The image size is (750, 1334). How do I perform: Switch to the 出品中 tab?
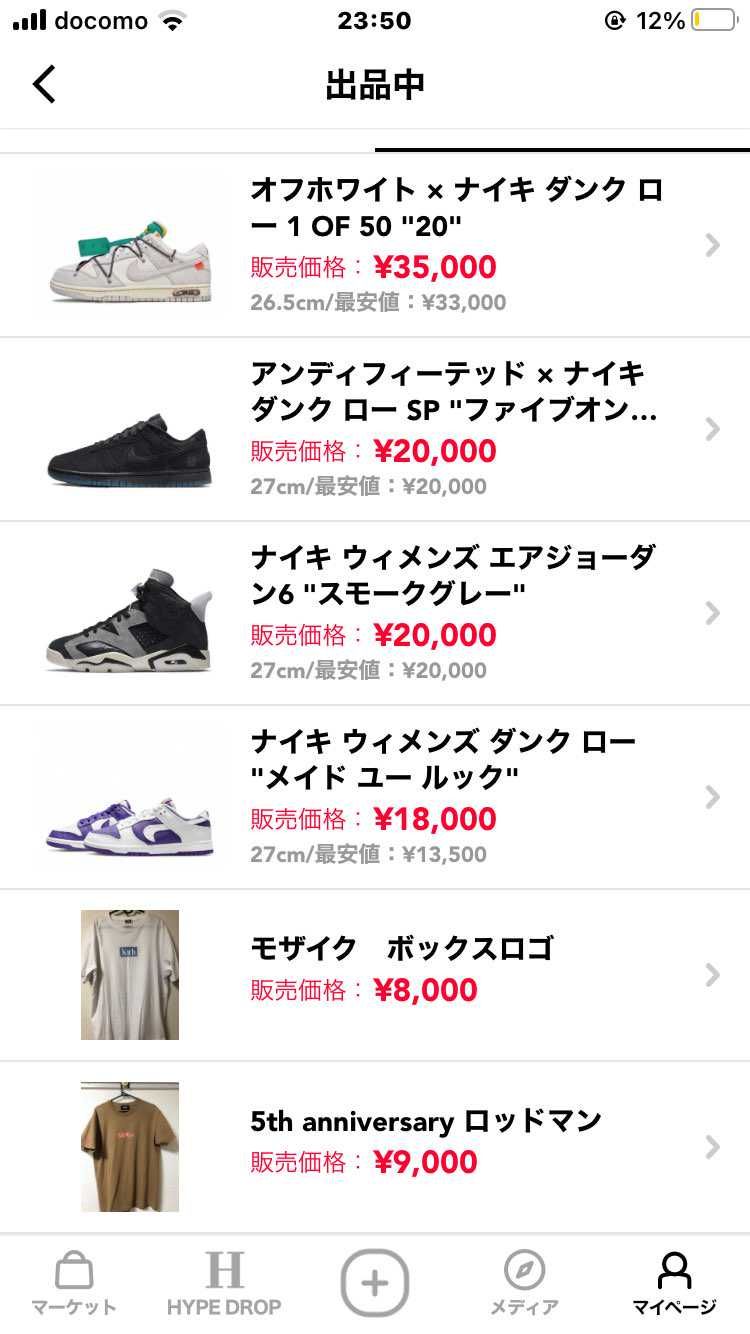click(375, 84)
